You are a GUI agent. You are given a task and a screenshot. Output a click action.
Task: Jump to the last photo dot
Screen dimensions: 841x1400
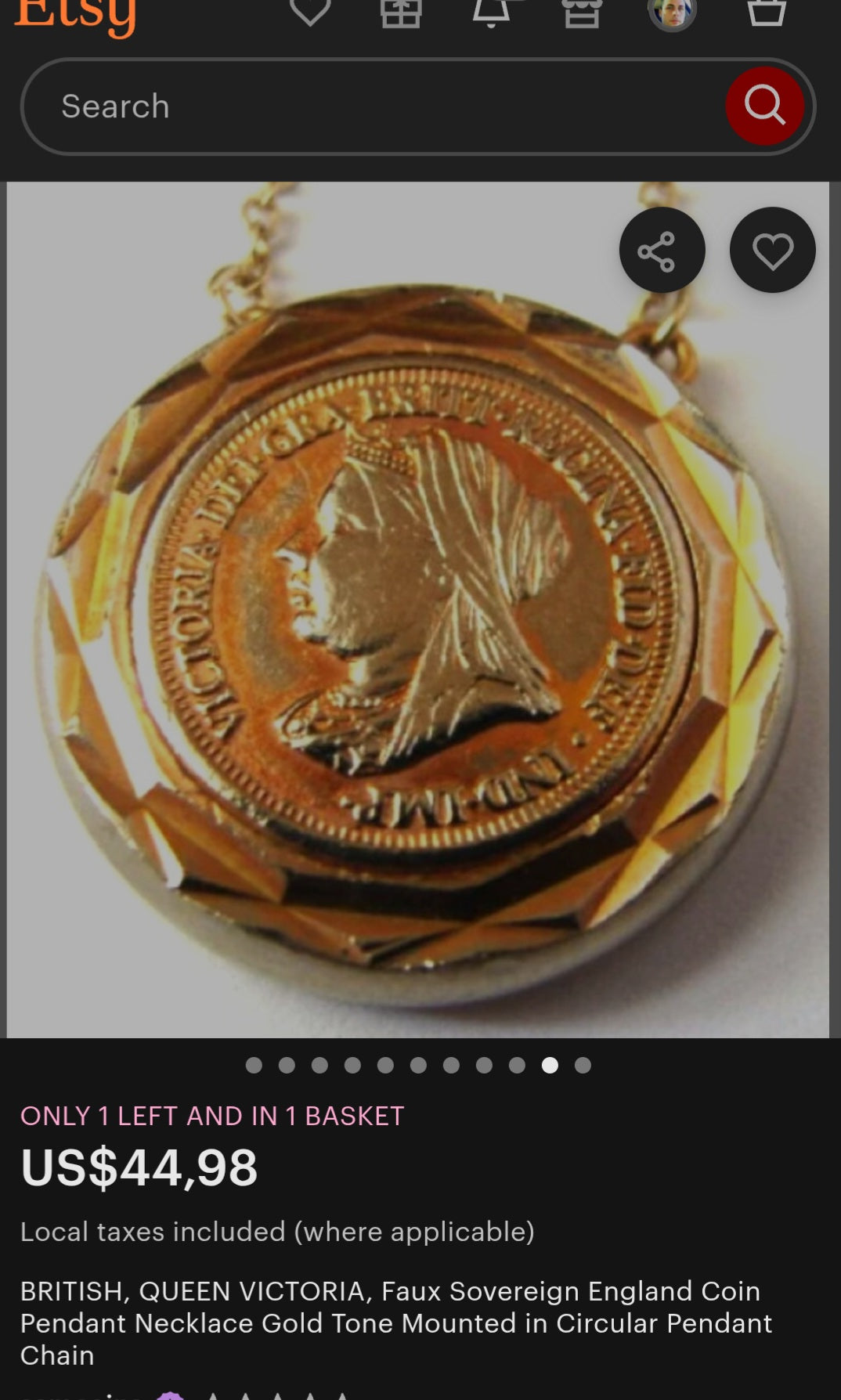pos(583,1065)
